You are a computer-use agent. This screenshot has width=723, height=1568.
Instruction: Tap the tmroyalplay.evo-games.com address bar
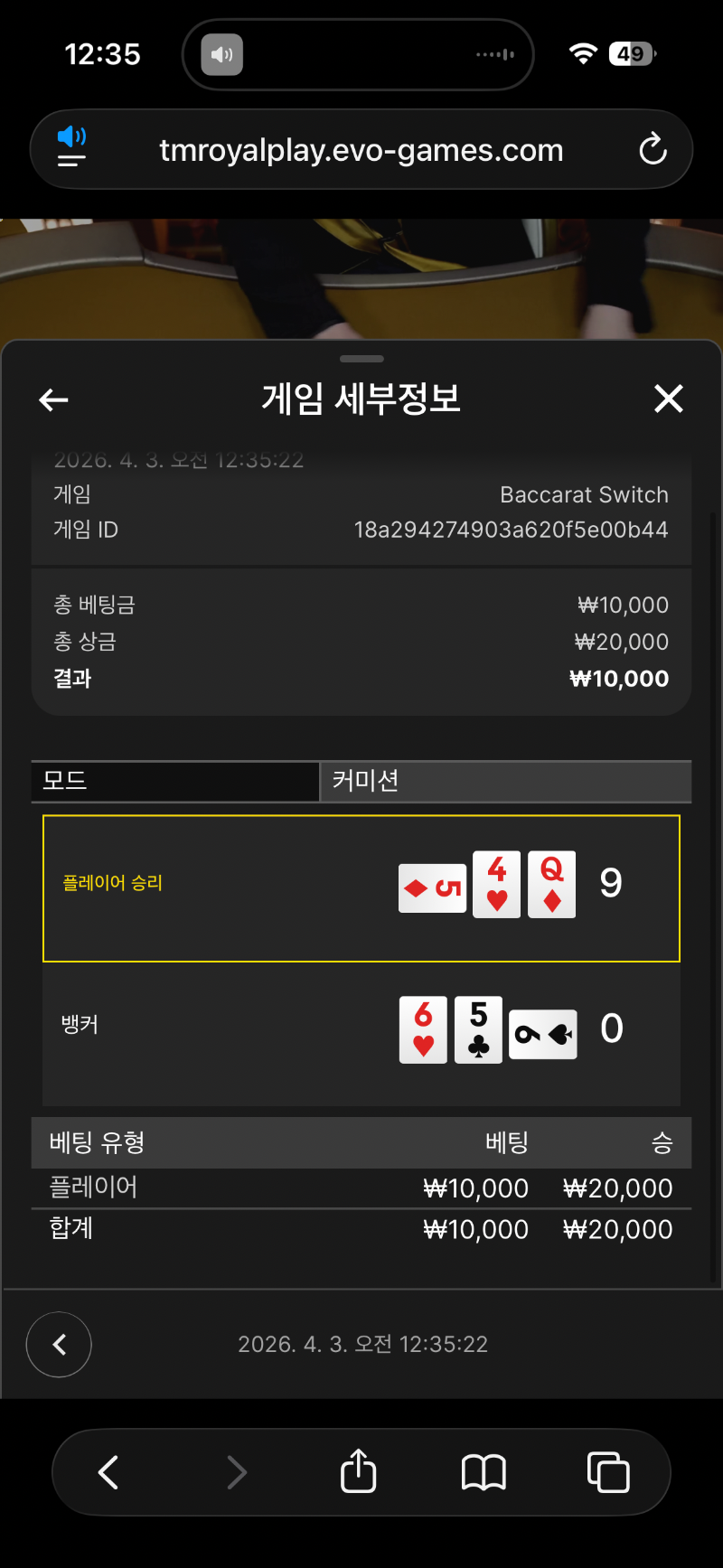361,150
